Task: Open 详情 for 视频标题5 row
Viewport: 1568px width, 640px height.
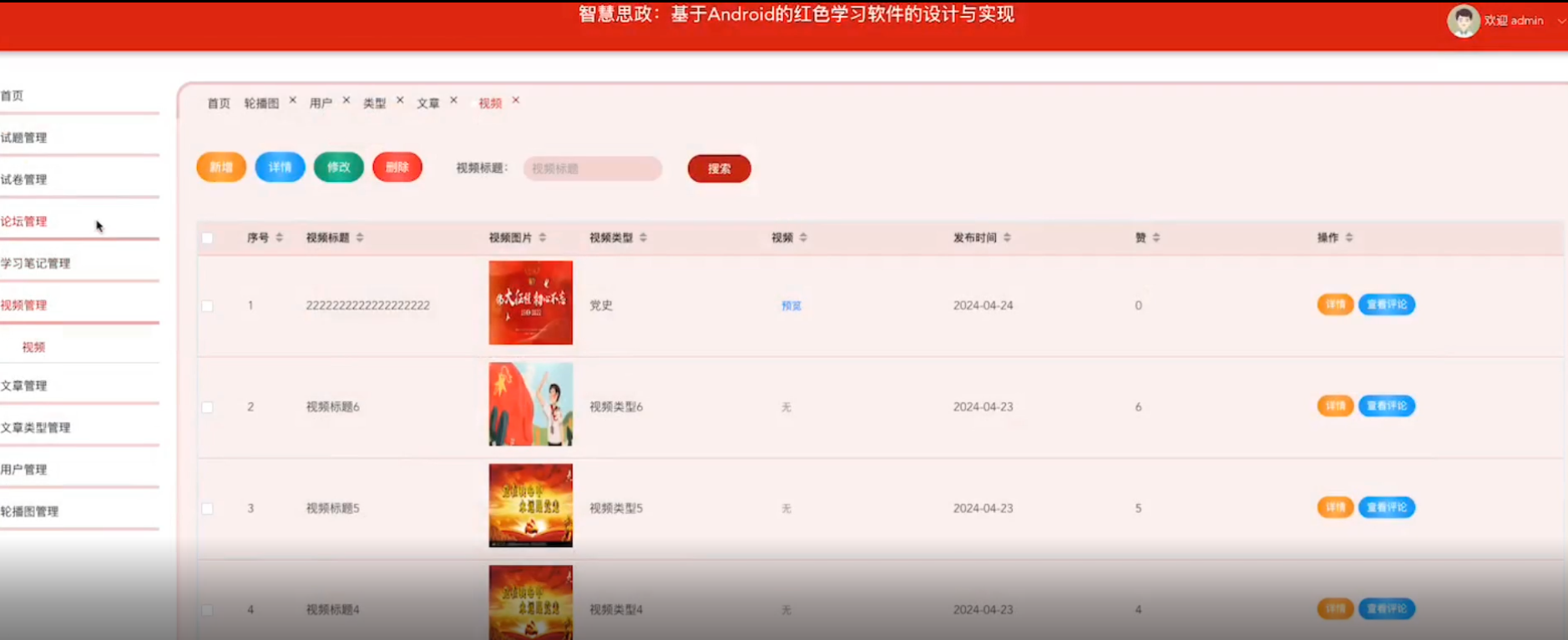Action: point(1334,507)
